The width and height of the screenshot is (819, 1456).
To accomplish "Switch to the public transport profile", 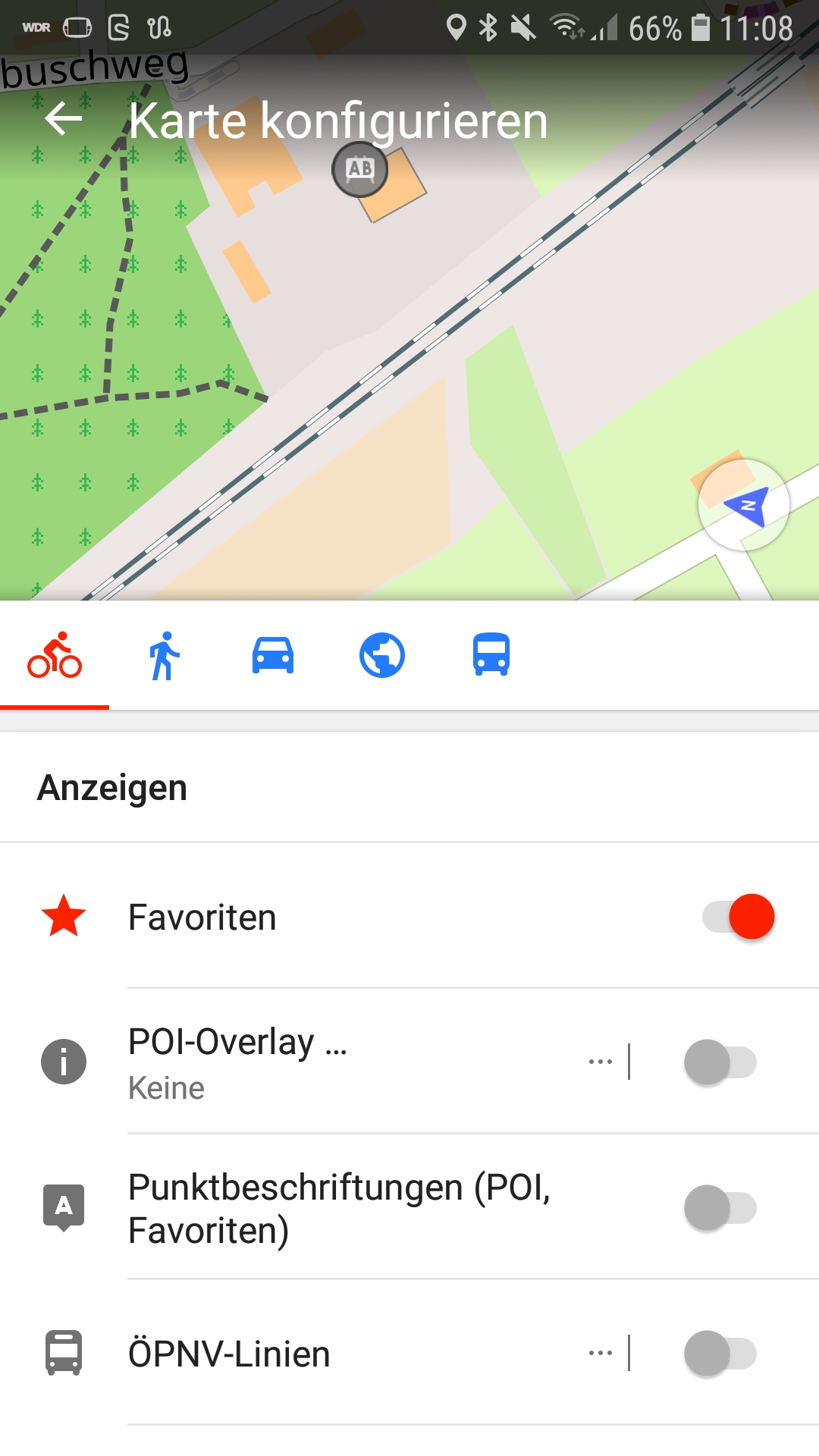I will click(491, 655).
